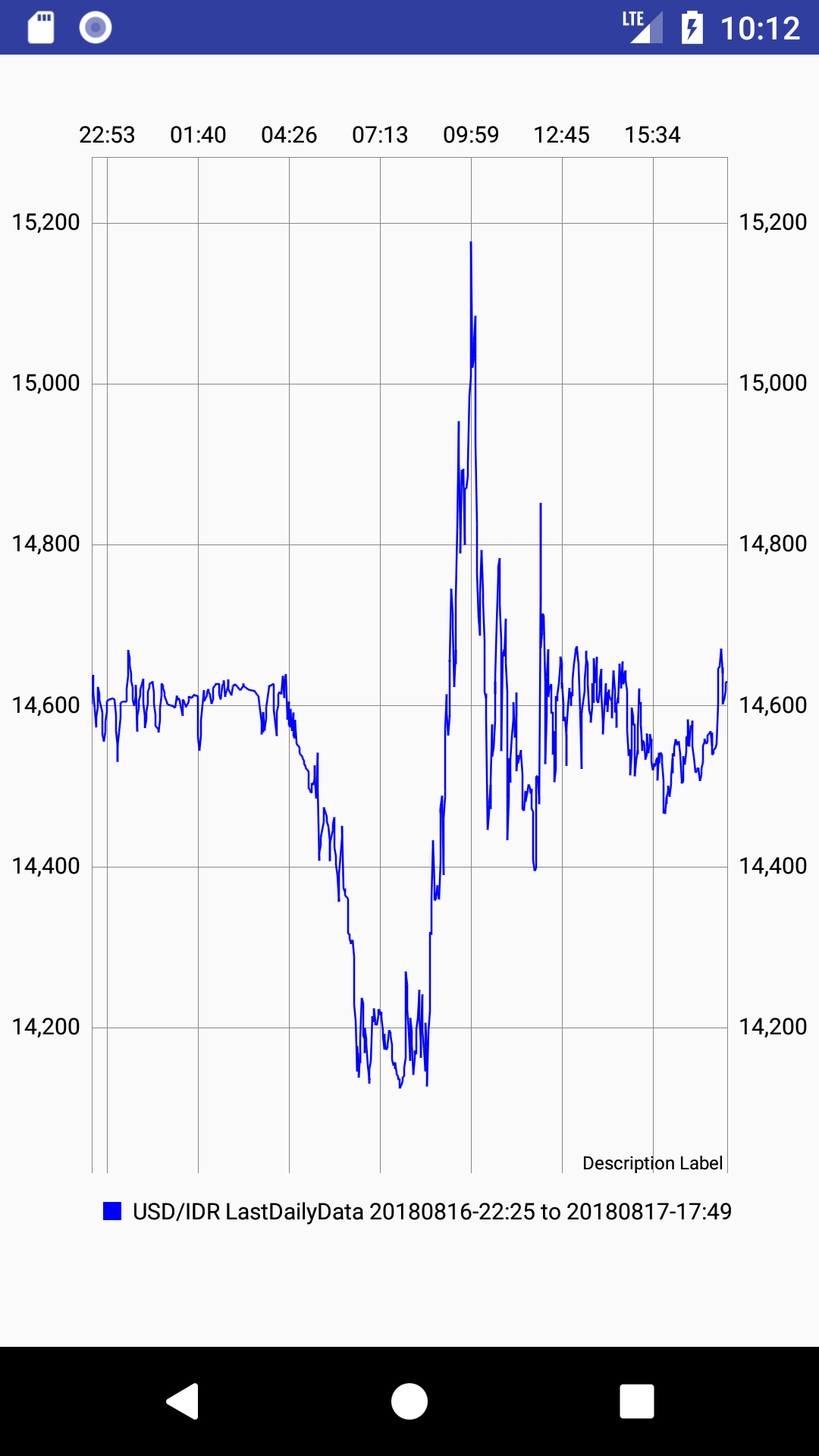The image size is (819, 1456).
Task: Go back using the navigation bar
Action: (x=183, y=1401)
